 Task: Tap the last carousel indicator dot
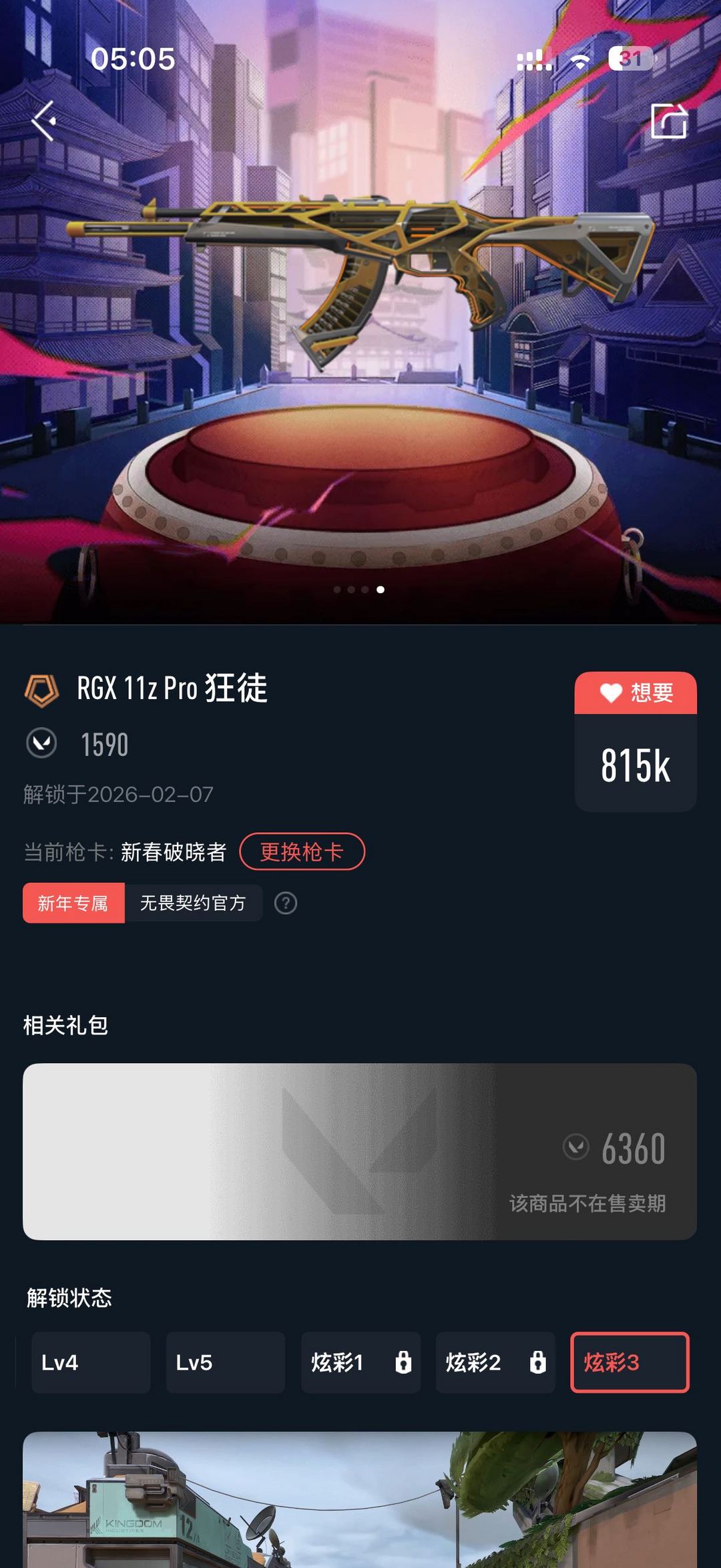(x=381, y=590)
